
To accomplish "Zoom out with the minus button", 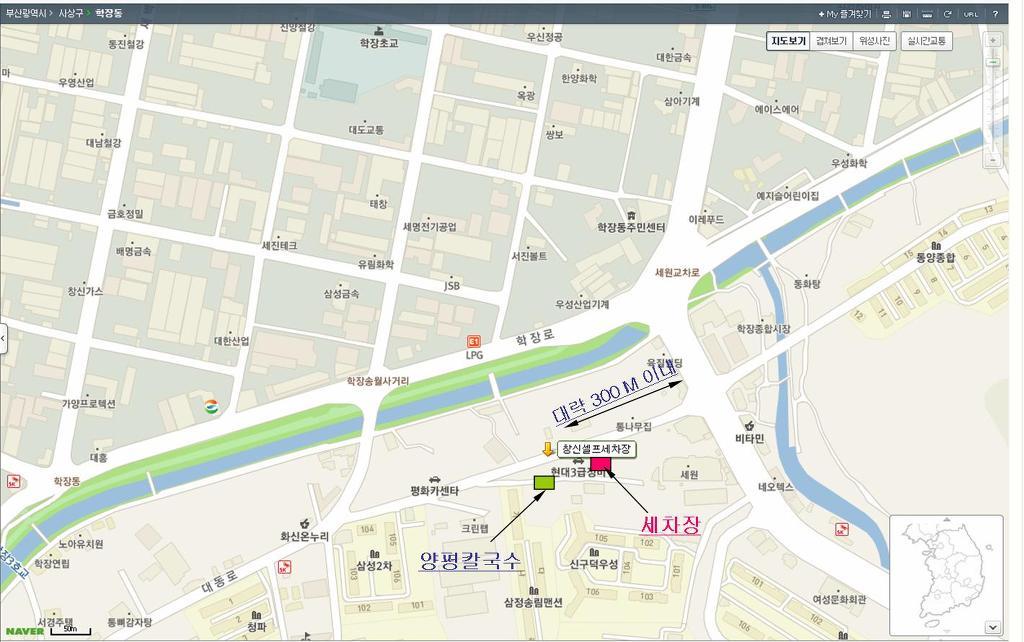I will point(992,160).
